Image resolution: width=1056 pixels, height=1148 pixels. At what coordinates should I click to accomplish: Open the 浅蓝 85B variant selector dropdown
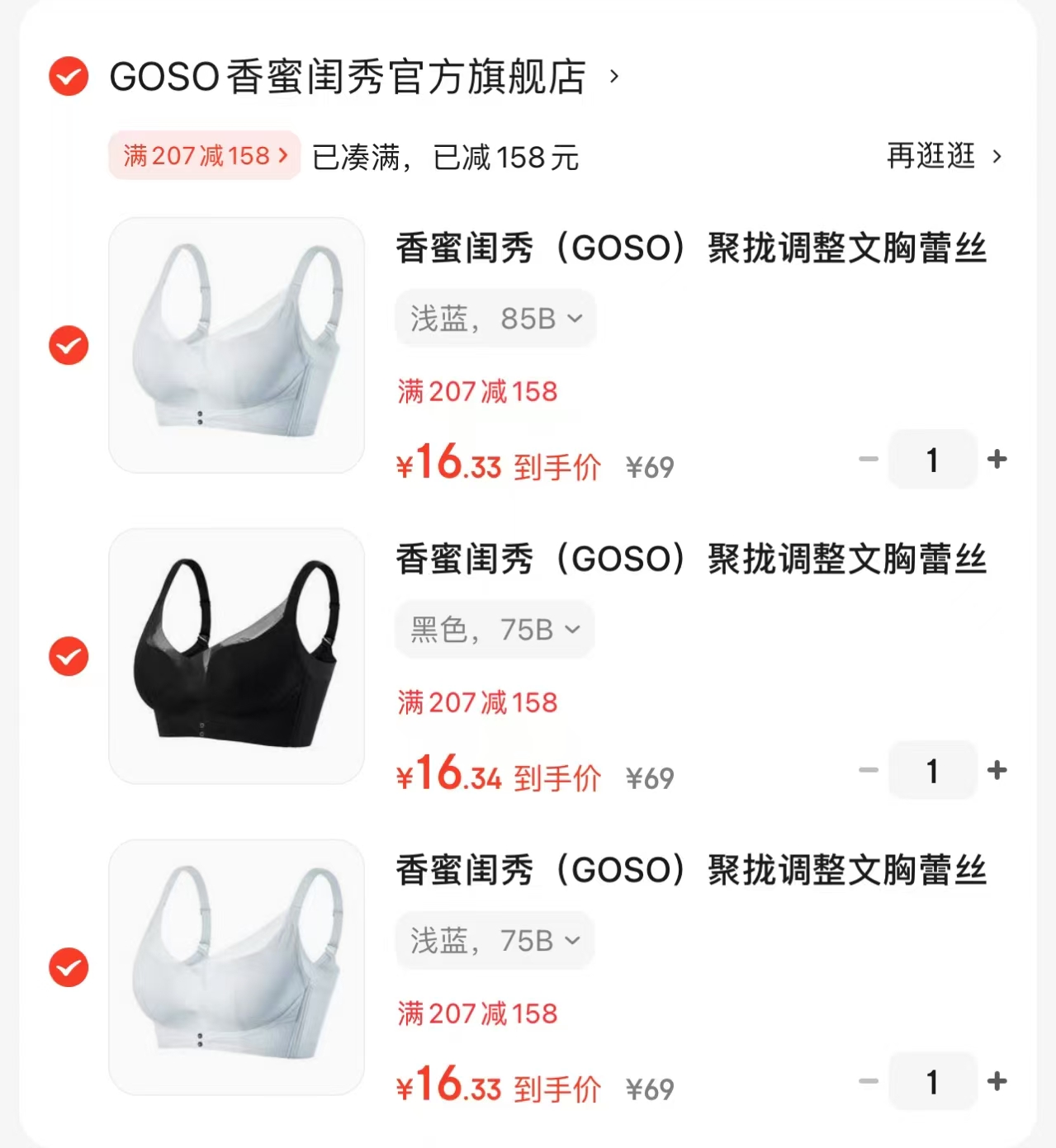[495, 318]
